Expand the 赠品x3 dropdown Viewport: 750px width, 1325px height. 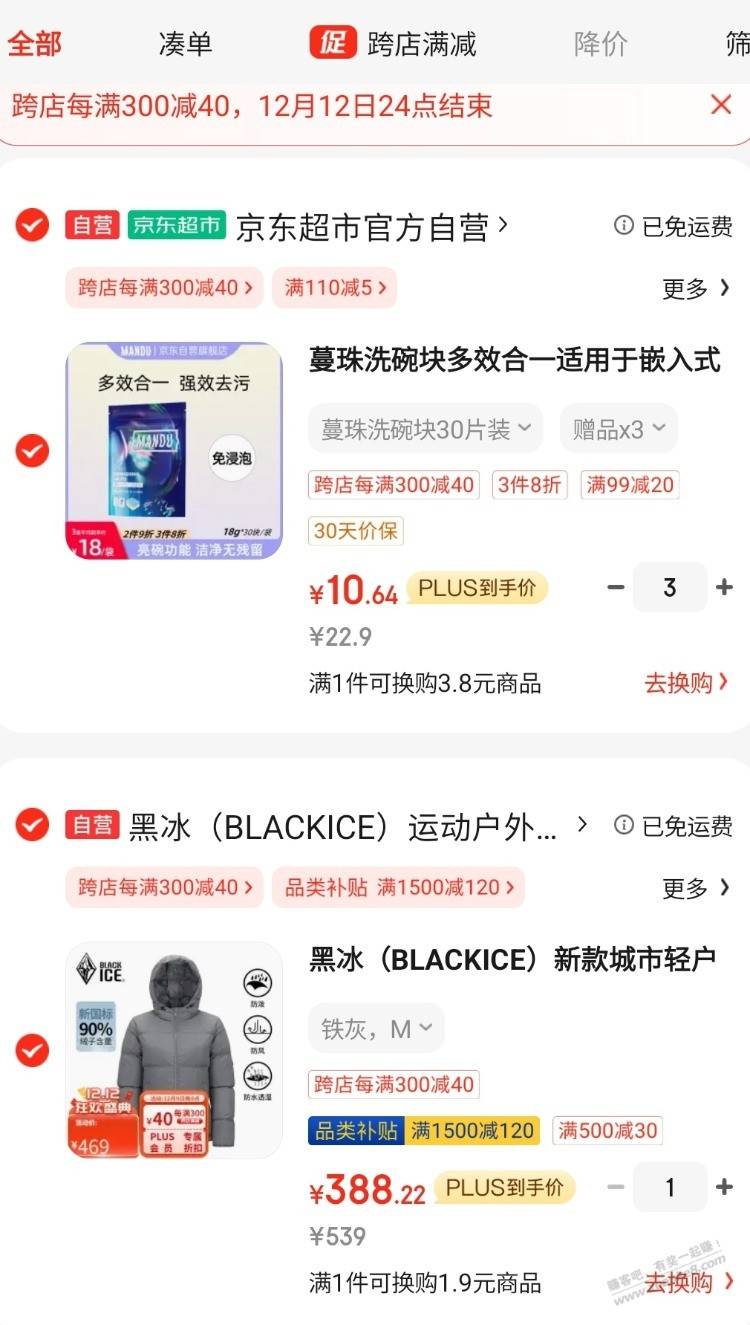618,429
